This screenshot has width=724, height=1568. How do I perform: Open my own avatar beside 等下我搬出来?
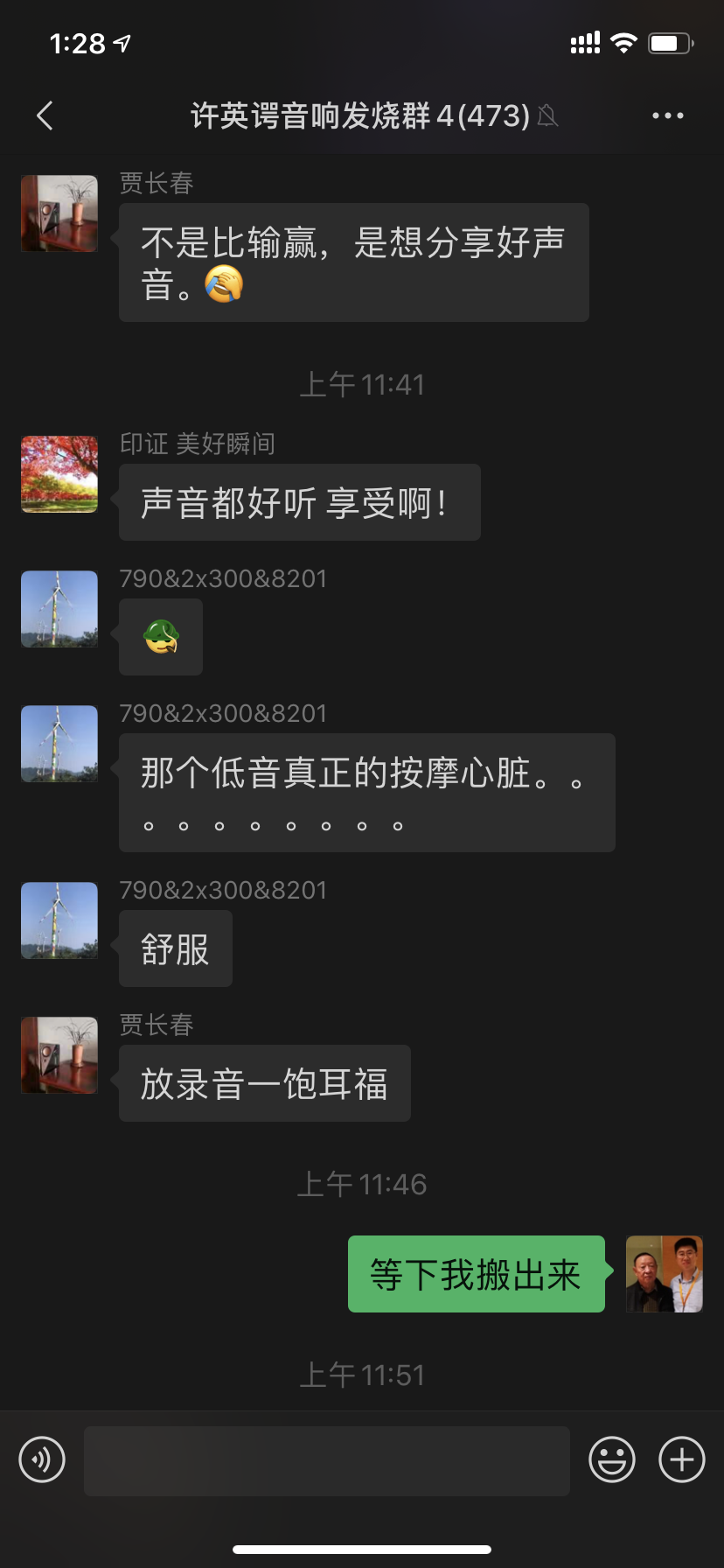coord(665,1274)
